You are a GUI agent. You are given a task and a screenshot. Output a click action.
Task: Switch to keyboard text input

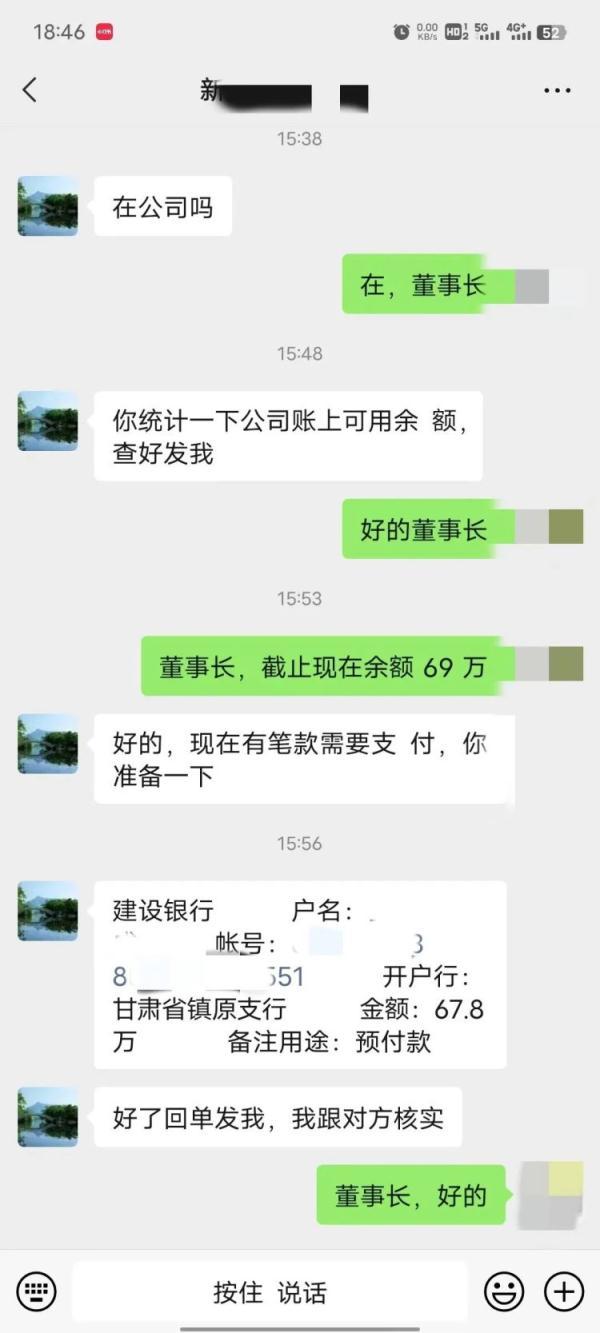coord(37,1291)
